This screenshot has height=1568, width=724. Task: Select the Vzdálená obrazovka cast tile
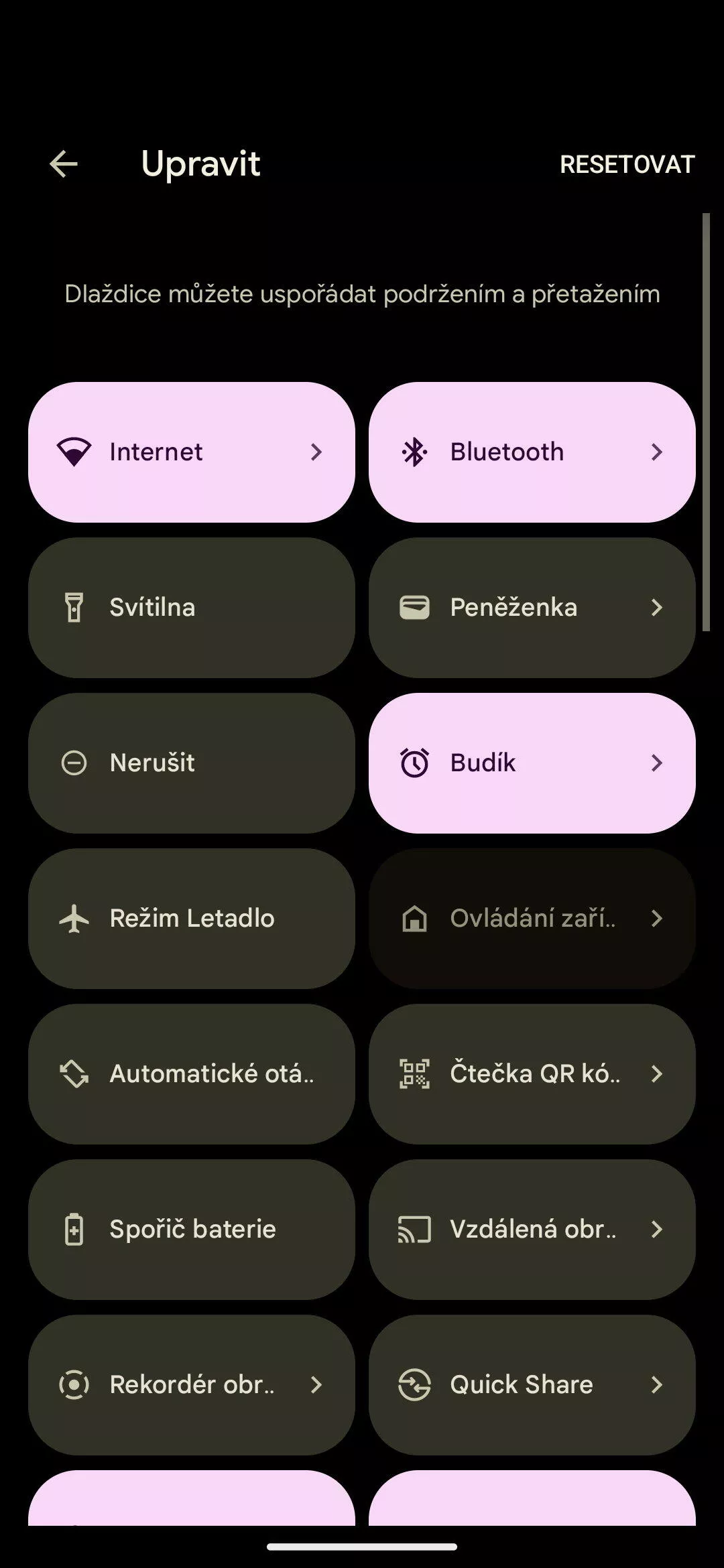(x=532, y=1230)
